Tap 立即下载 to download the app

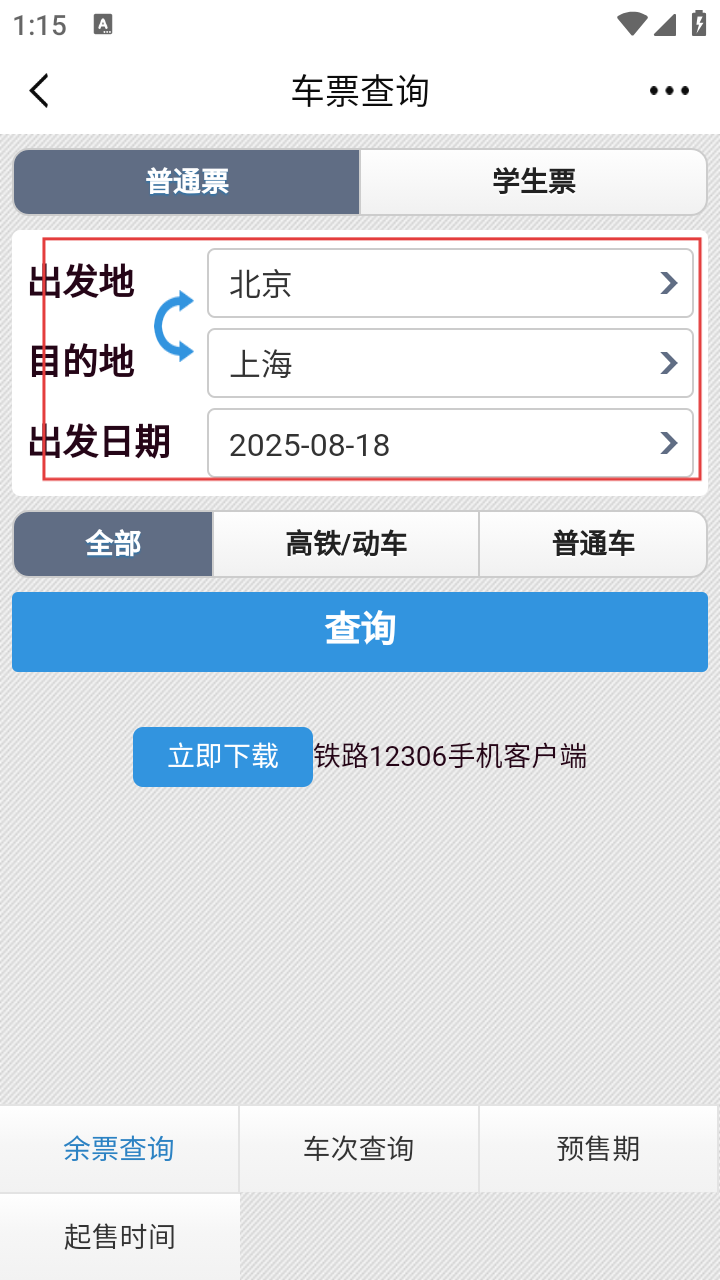coord(223,756)
